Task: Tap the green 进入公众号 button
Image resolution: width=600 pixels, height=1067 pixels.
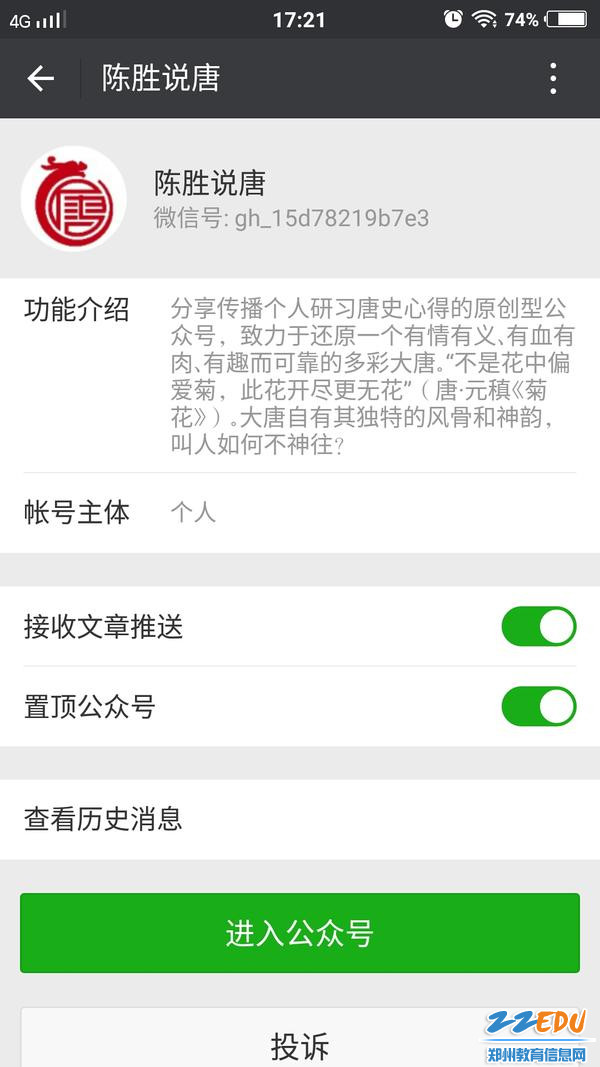Action: [300, 933]
